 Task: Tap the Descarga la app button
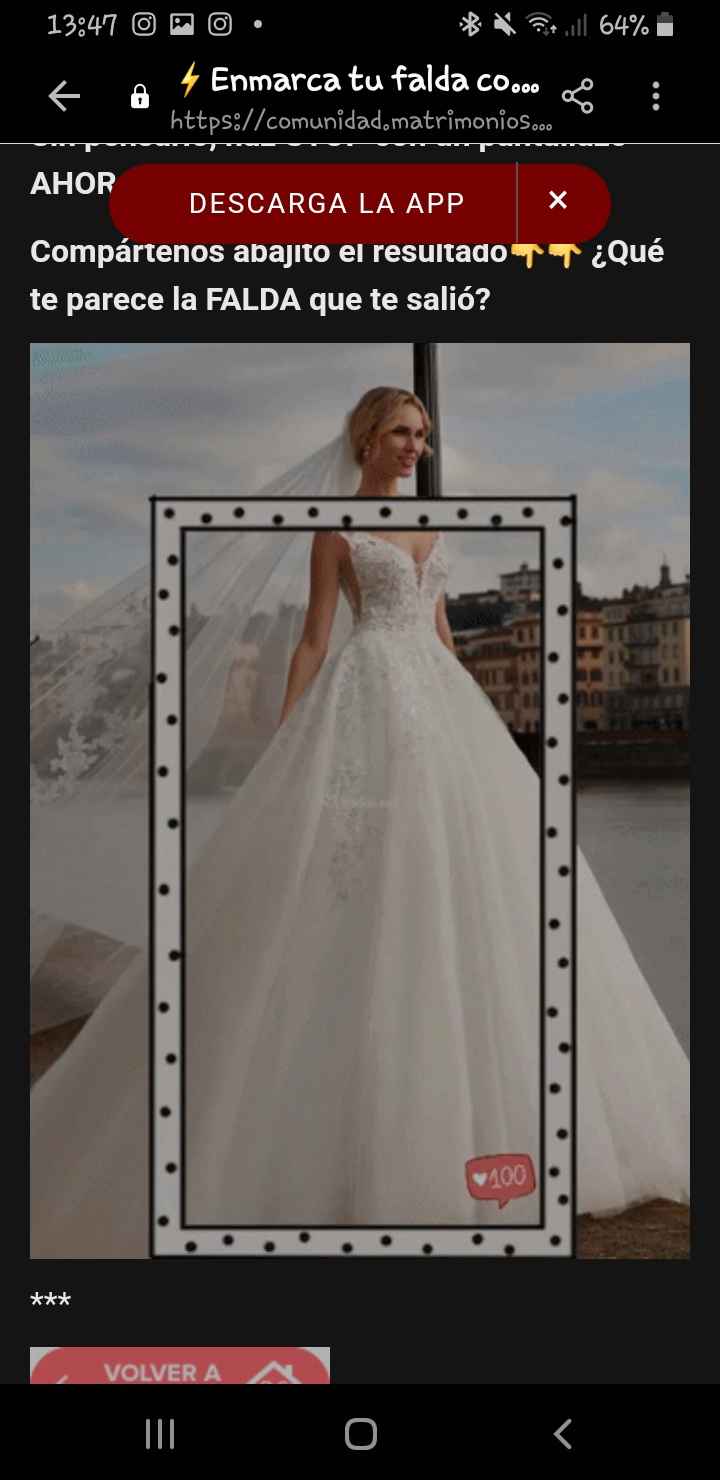[x=326, y=203]
